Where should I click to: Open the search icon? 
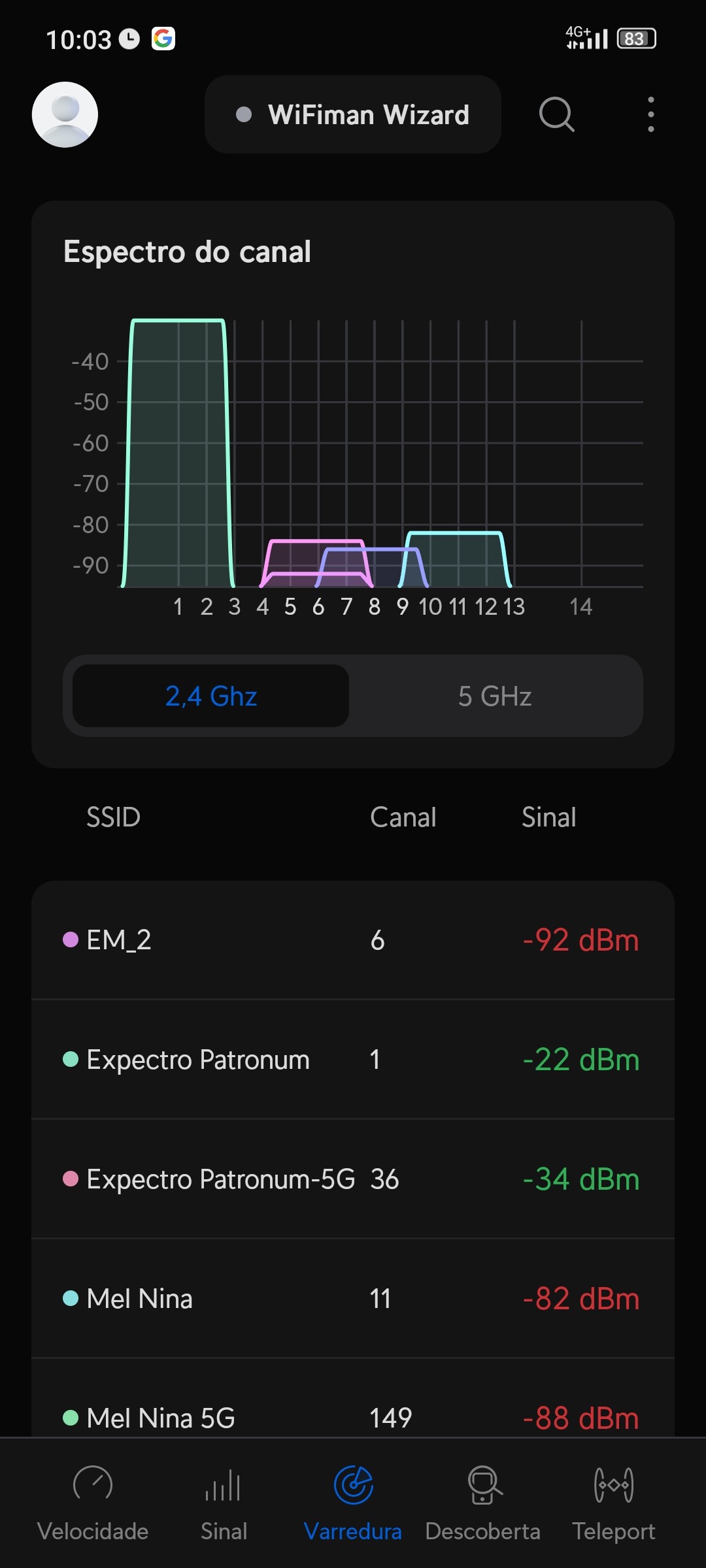tap(556, 114)
